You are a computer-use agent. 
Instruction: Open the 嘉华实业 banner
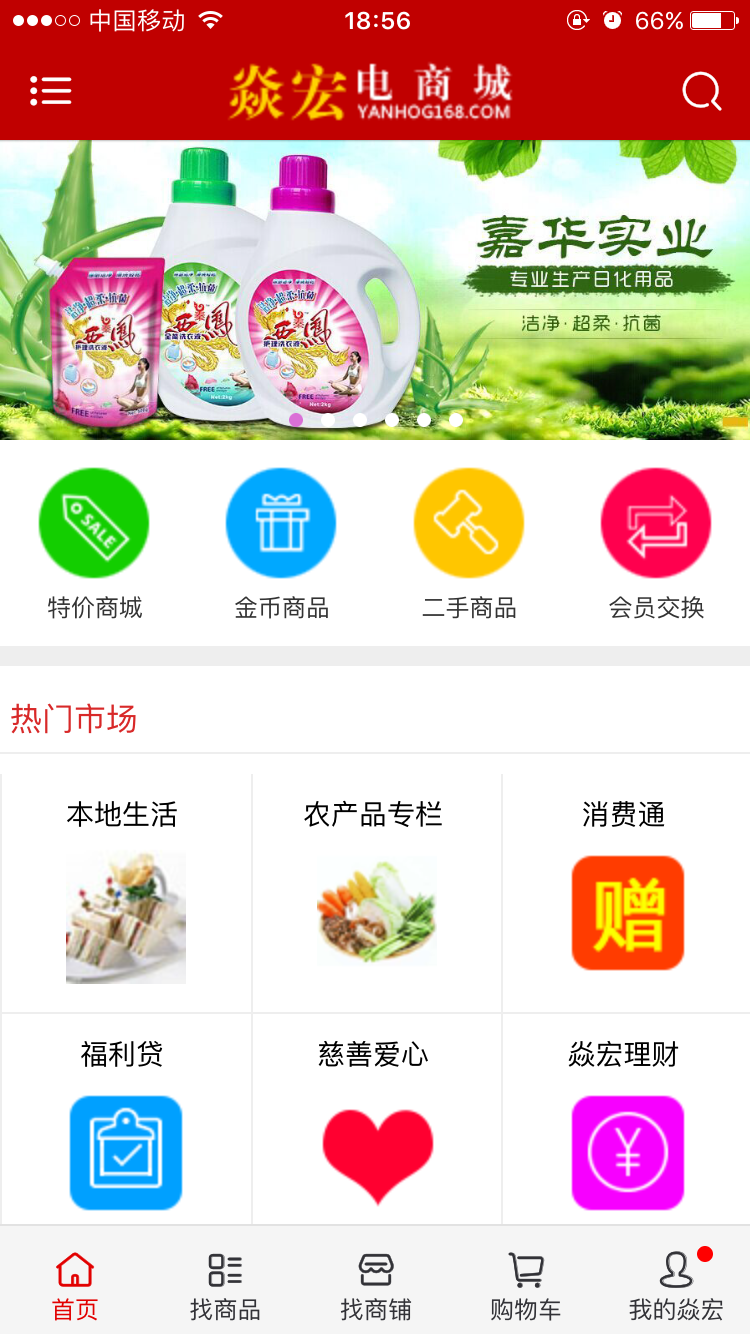pyautogui.click(x=375, y=290)
